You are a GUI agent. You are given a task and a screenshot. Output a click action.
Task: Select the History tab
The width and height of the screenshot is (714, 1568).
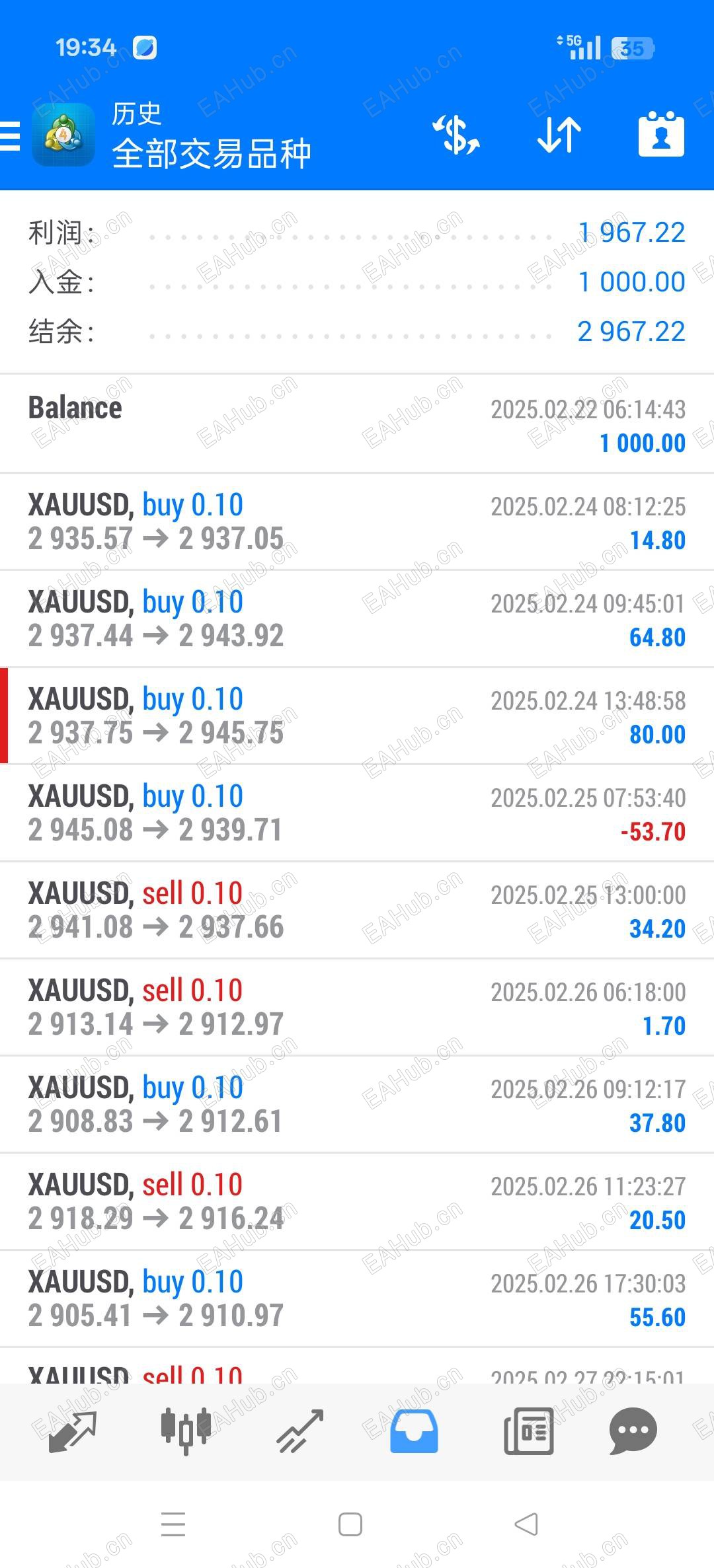414,1431
